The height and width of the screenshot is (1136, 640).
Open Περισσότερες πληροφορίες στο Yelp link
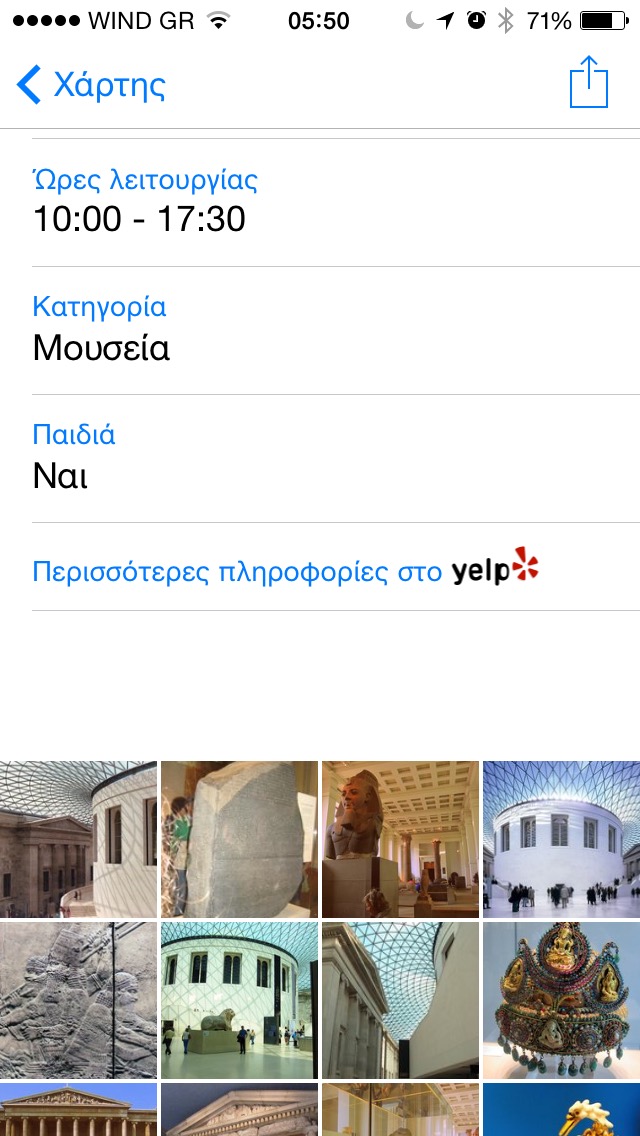coord(286,570)
